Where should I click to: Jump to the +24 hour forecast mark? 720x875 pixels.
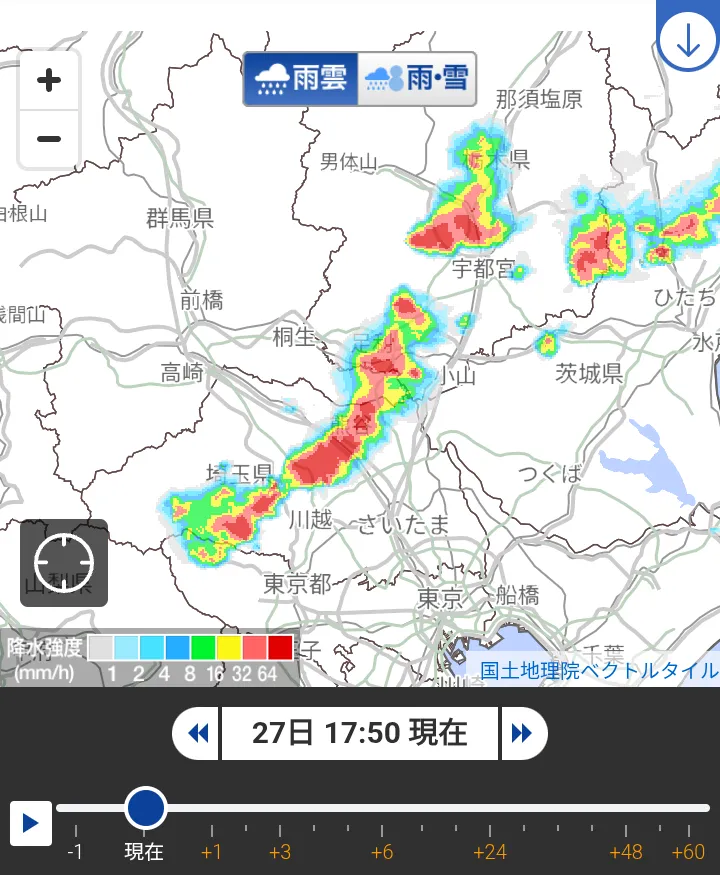[x=490, y=829]
